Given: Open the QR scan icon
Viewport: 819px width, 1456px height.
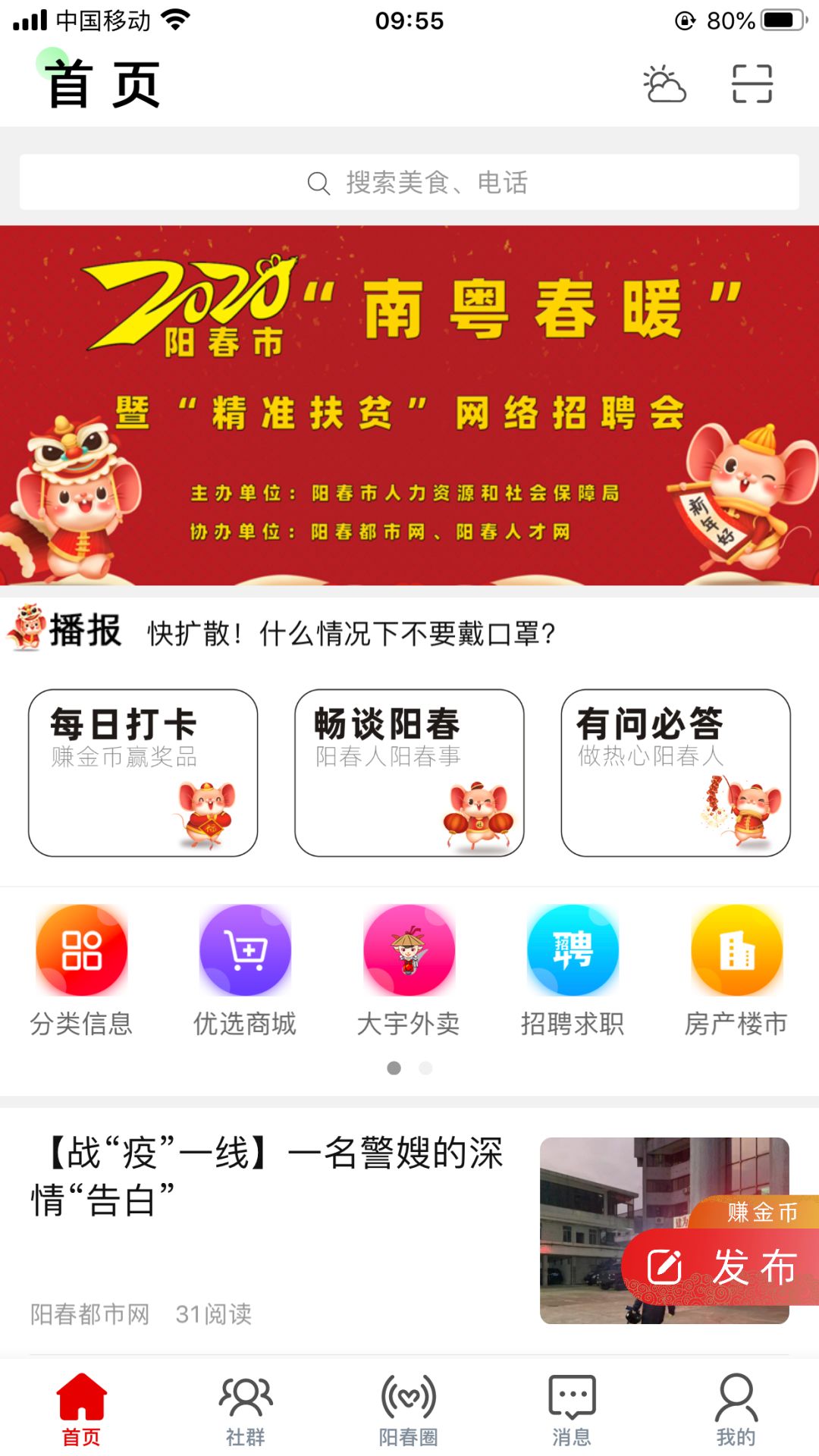Looking at the screenshot, I should pyautogui.click(x=752, y=84).
